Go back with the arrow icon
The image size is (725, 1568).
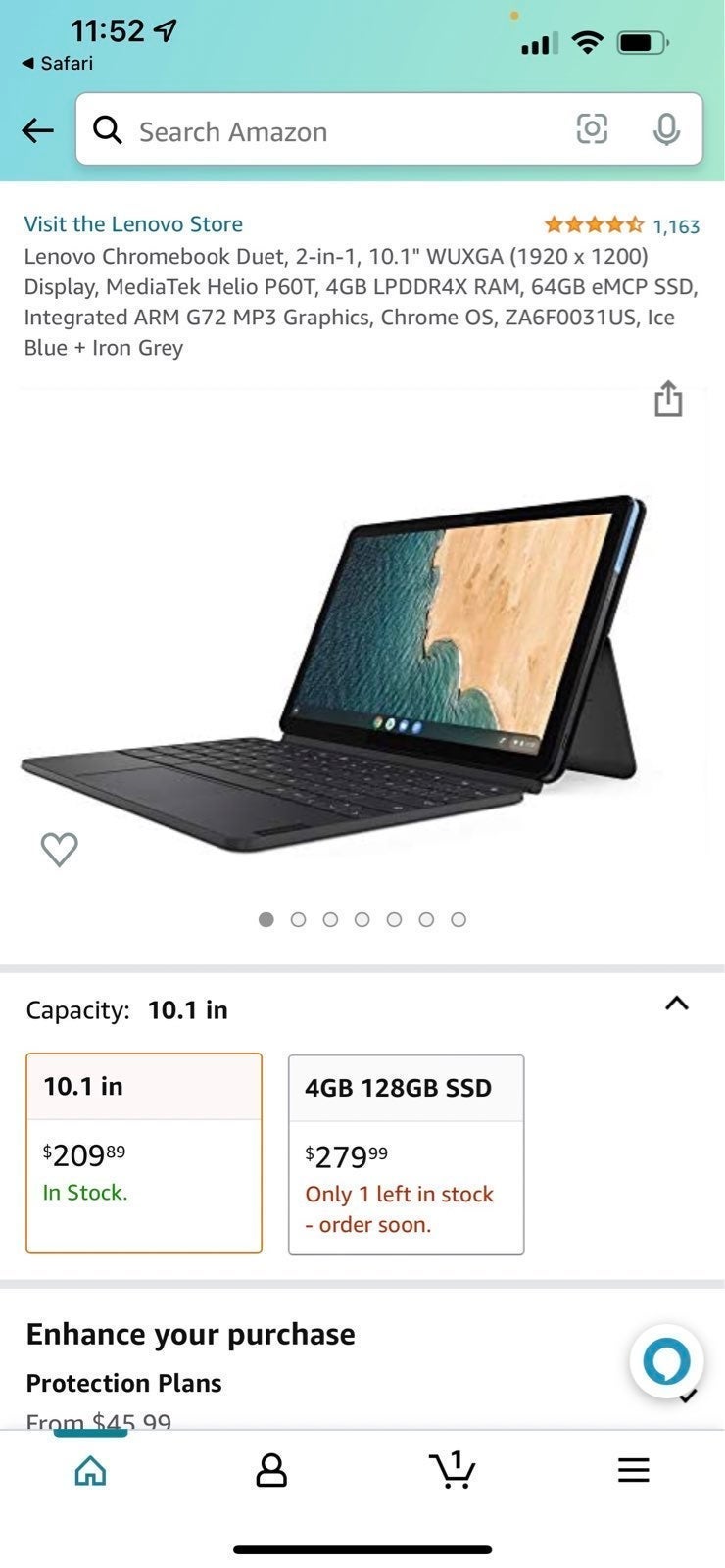[x=37, y=129]
